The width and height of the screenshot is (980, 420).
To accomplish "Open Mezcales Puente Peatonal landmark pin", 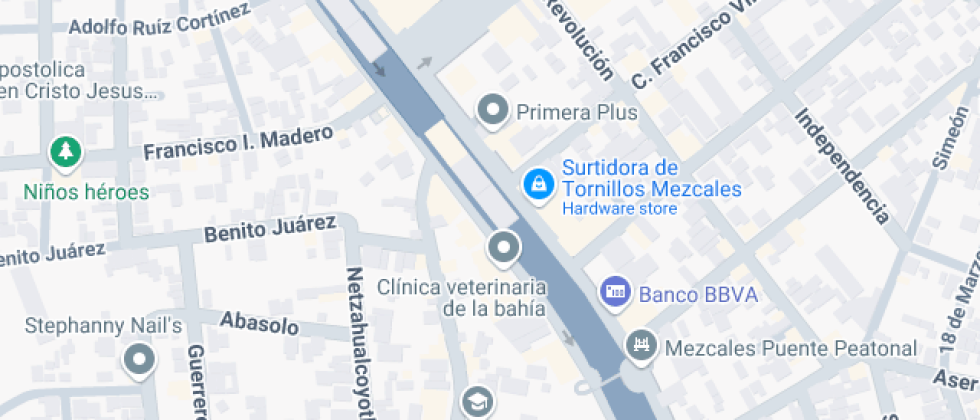I will click(x=639, y=347).
